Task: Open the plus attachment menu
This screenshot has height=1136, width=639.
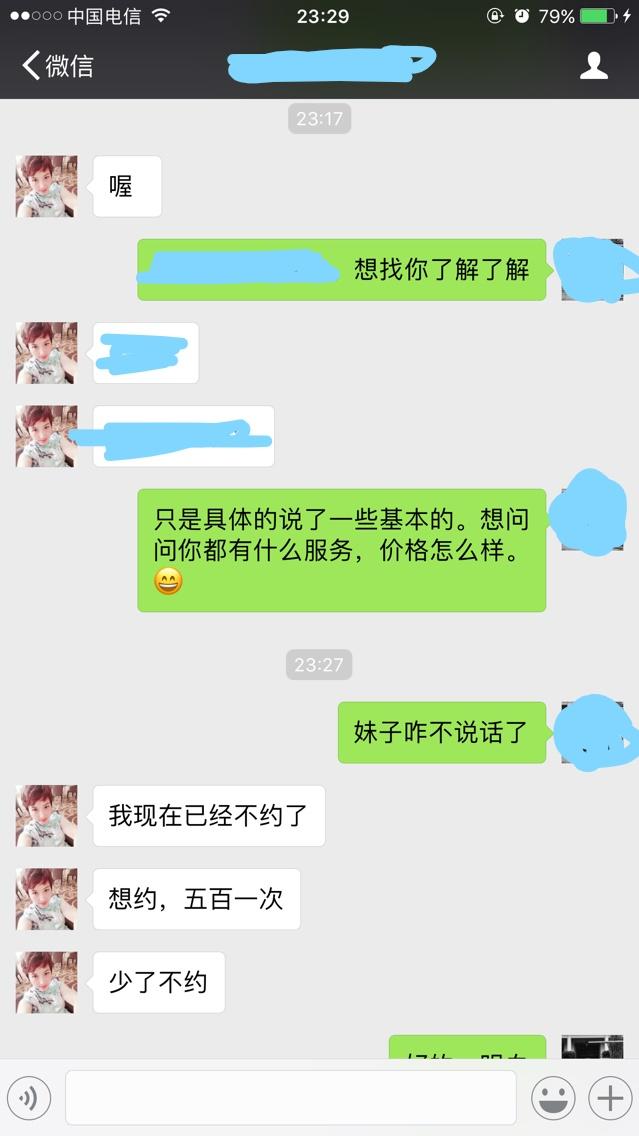Action: pyautogui.click(x=609, y=1098)
